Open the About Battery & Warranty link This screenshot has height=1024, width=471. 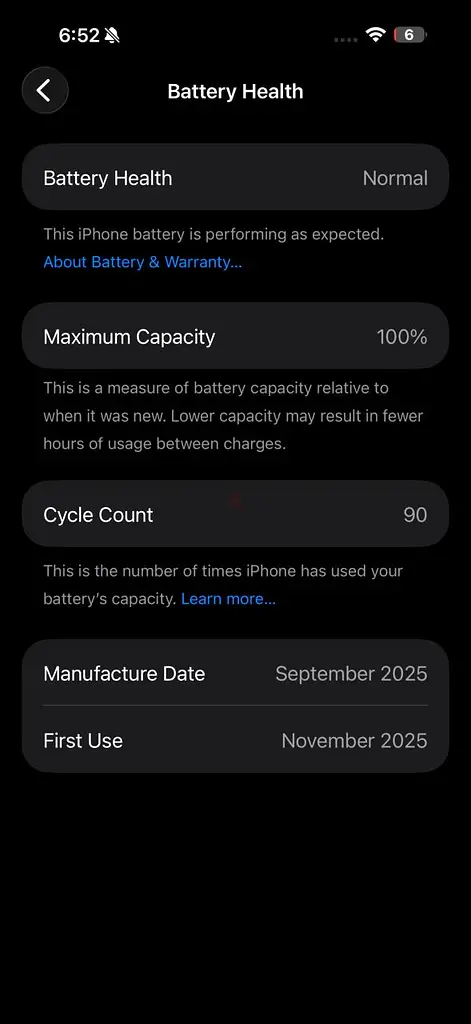142,263
